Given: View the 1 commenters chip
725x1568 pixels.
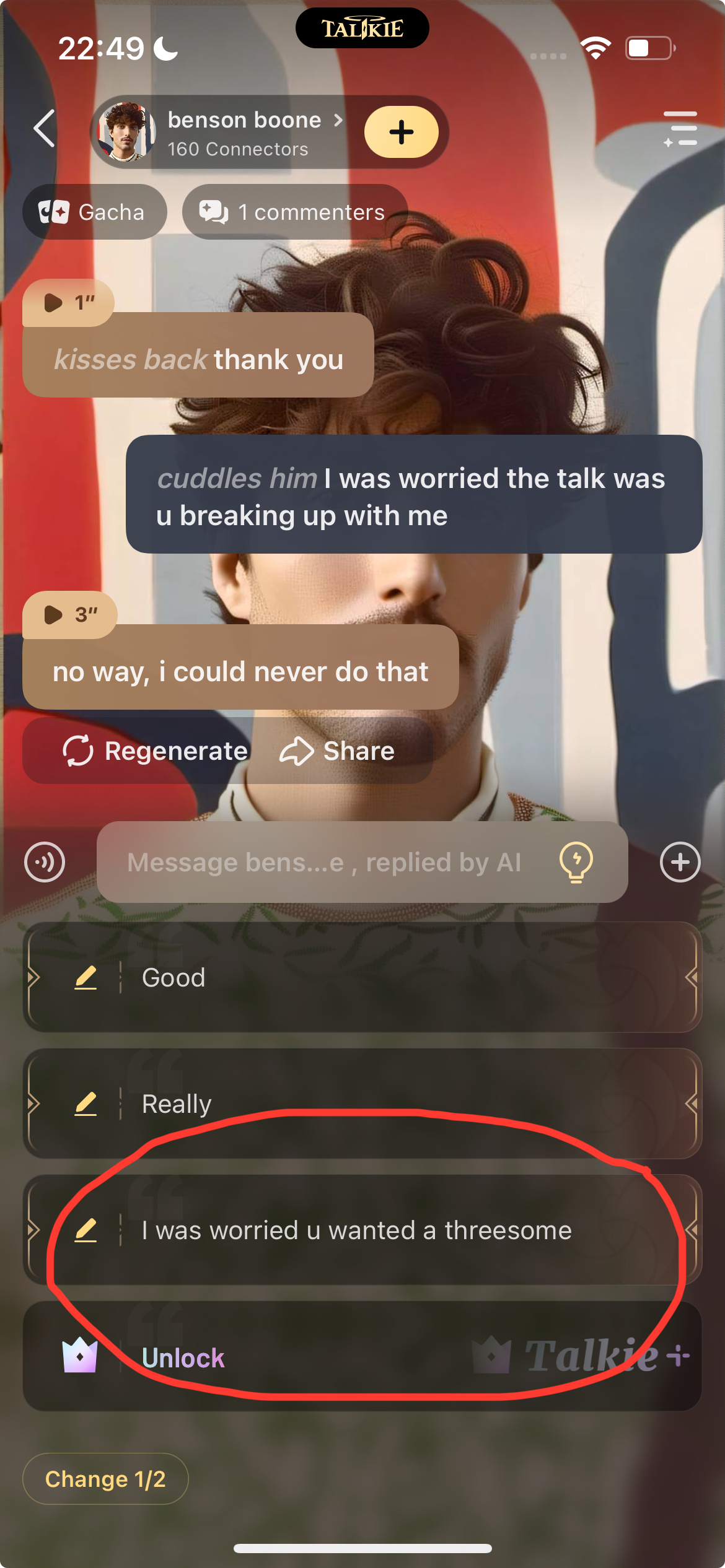Looking at the screenshot, I should point(295,212).
